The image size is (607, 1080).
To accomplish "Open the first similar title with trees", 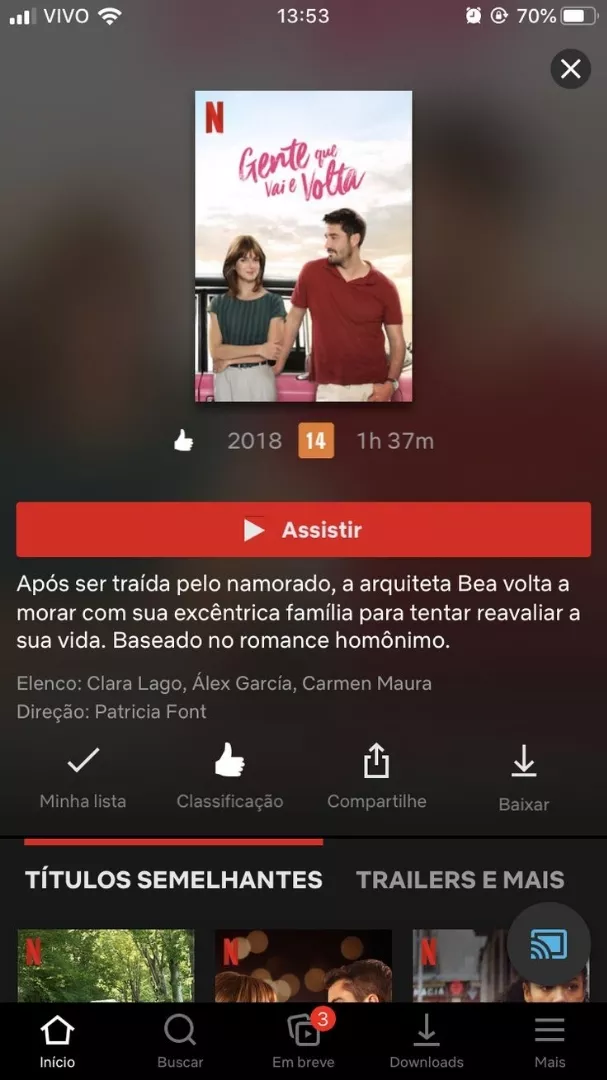I will [105, 966].
